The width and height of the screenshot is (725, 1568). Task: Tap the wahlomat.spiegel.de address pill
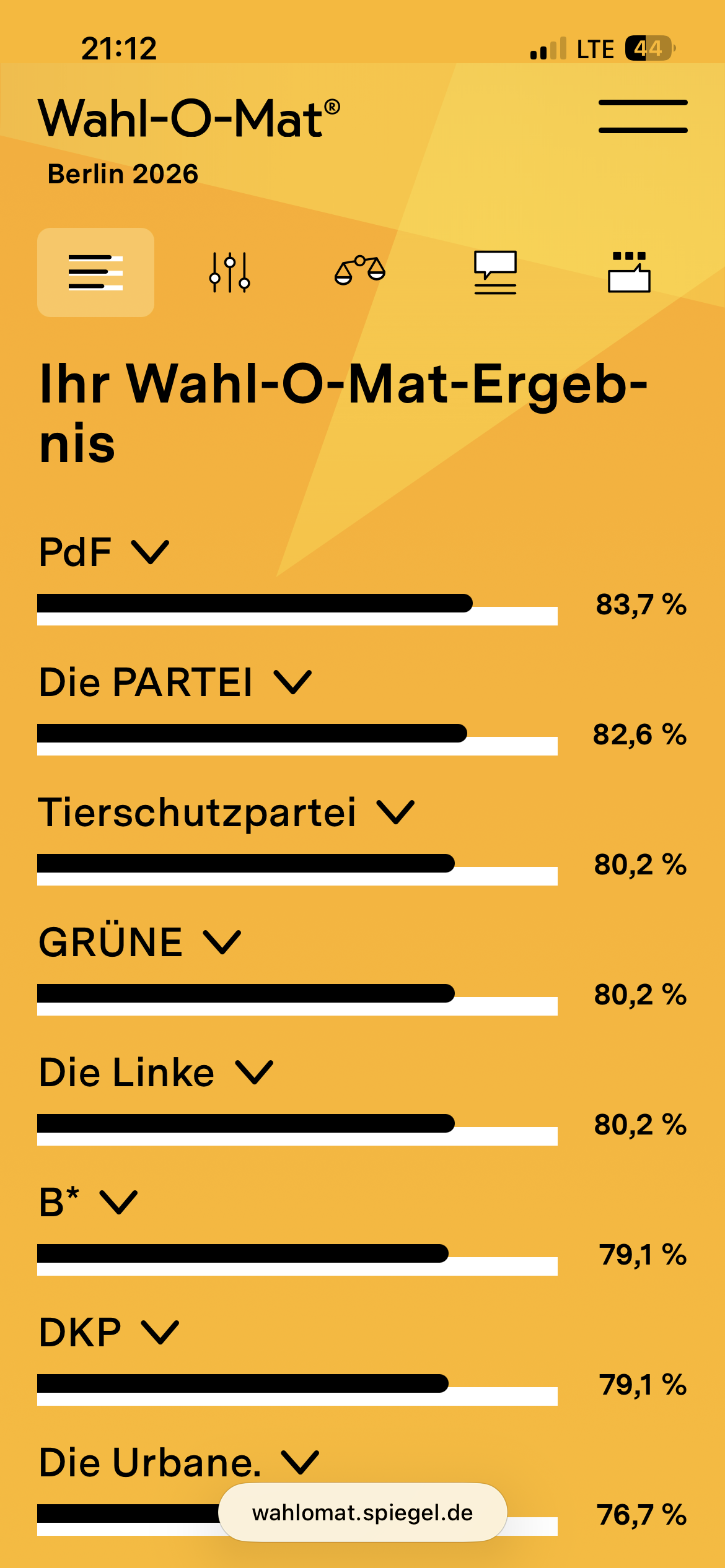click(x=362, y=1512)
